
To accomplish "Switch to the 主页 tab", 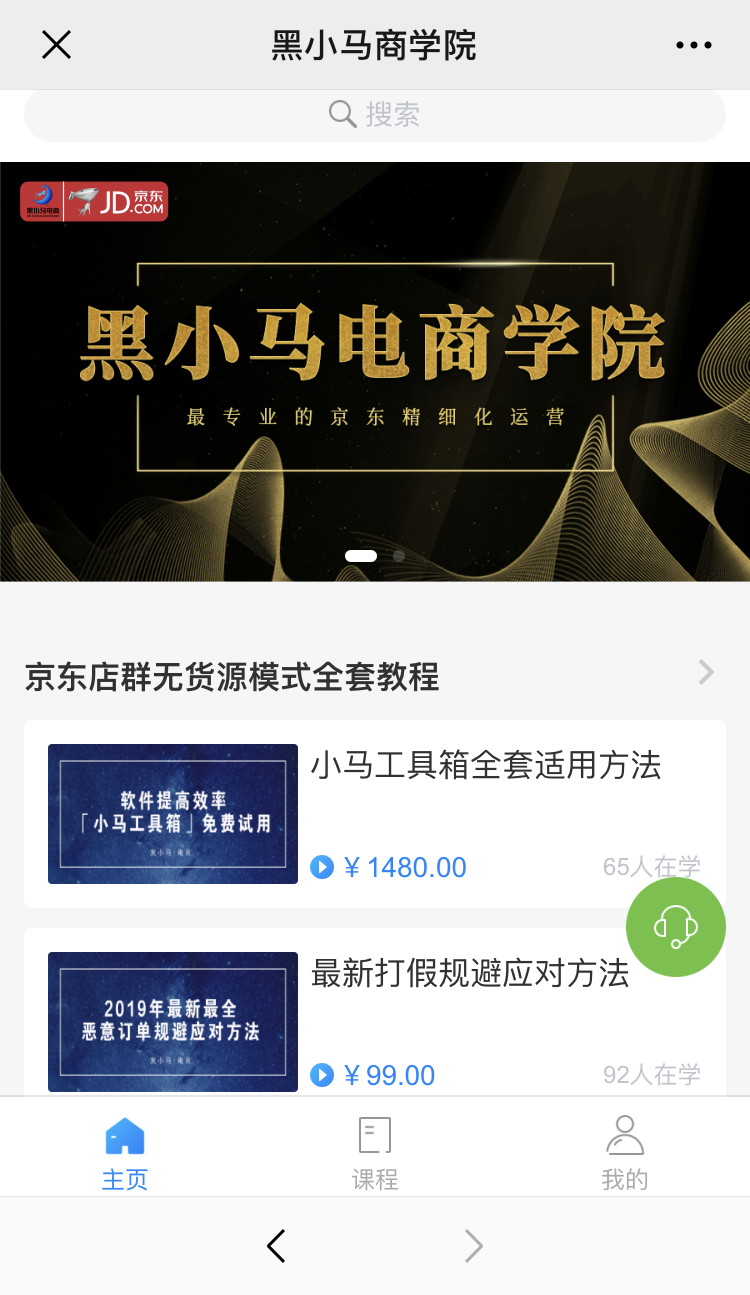I will (125, 1153).
